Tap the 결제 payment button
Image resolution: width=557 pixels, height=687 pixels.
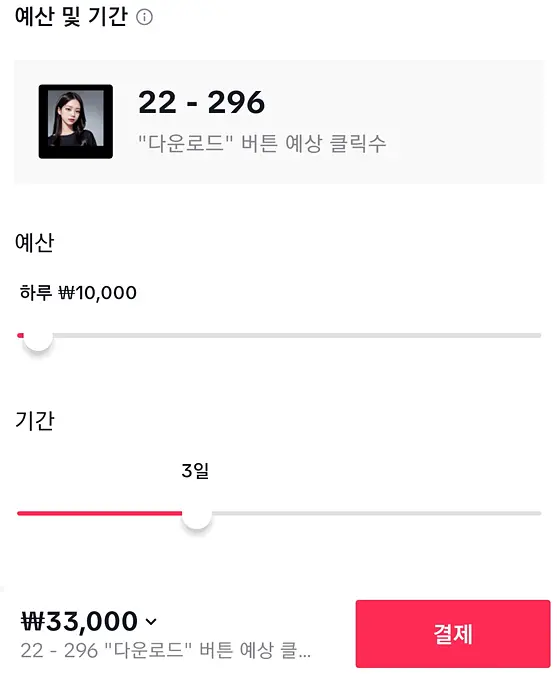point(453,634)
